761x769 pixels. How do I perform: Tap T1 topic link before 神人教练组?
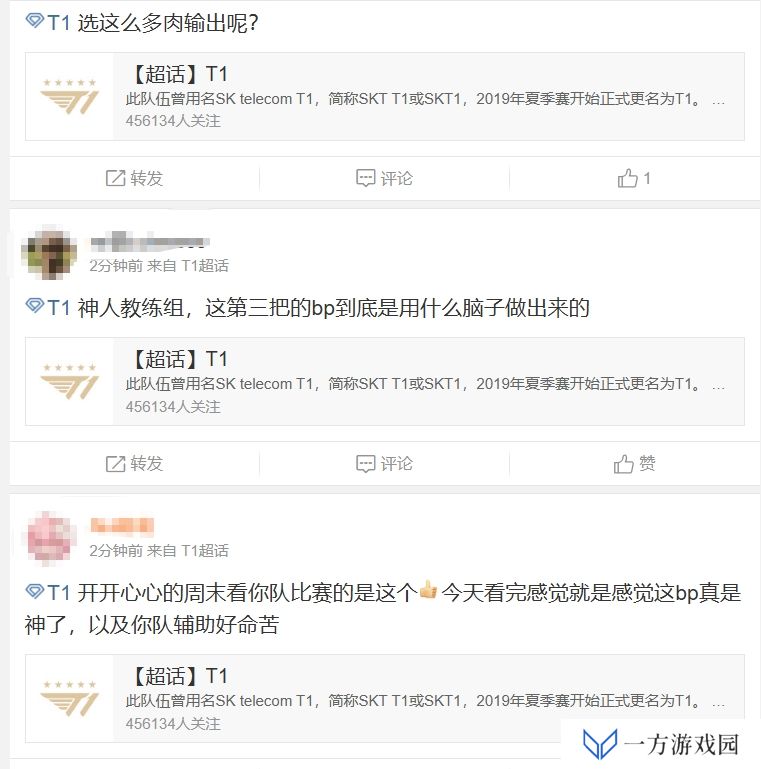49,308
